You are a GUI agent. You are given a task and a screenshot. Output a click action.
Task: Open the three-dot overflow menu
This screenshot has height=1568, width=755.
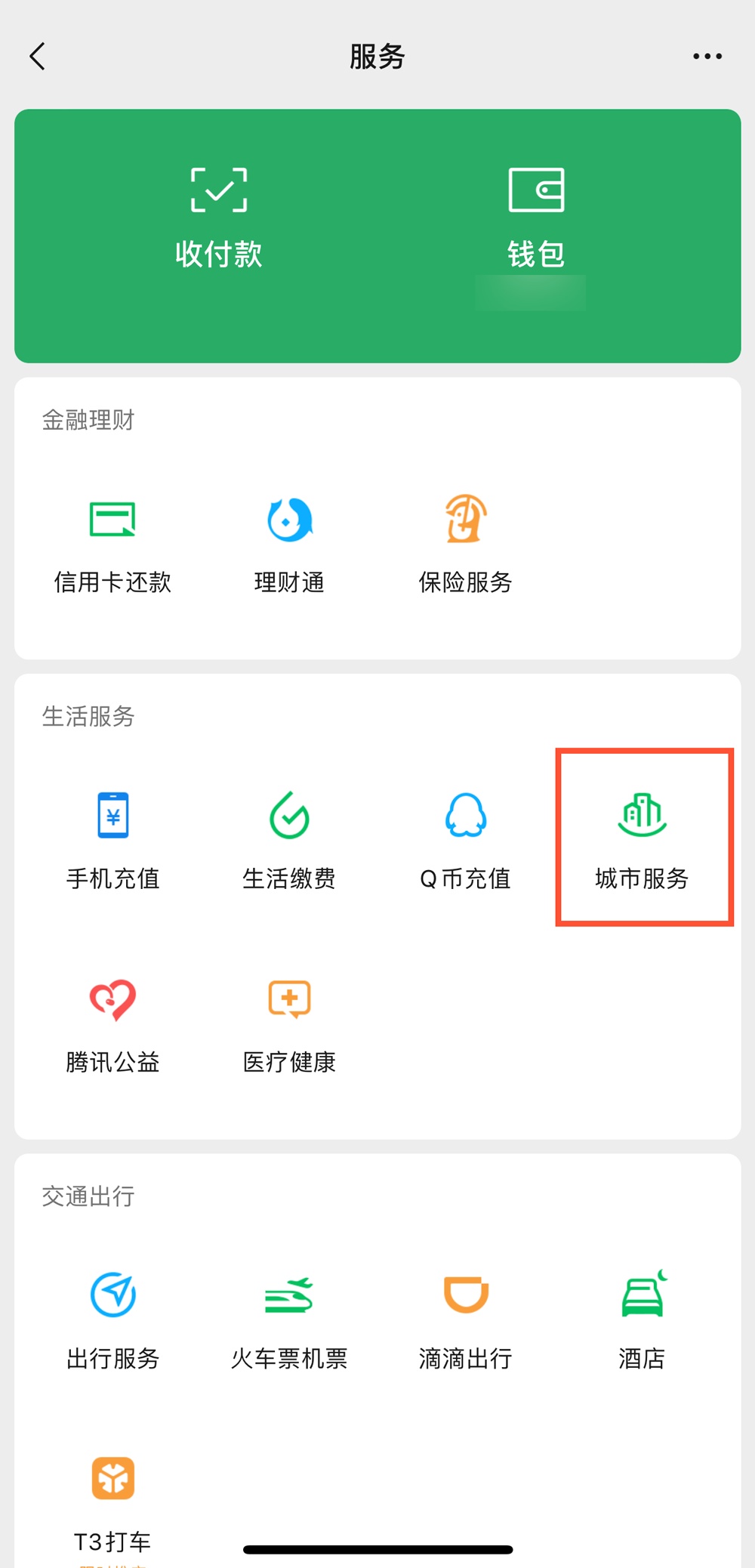click(707, 57)
